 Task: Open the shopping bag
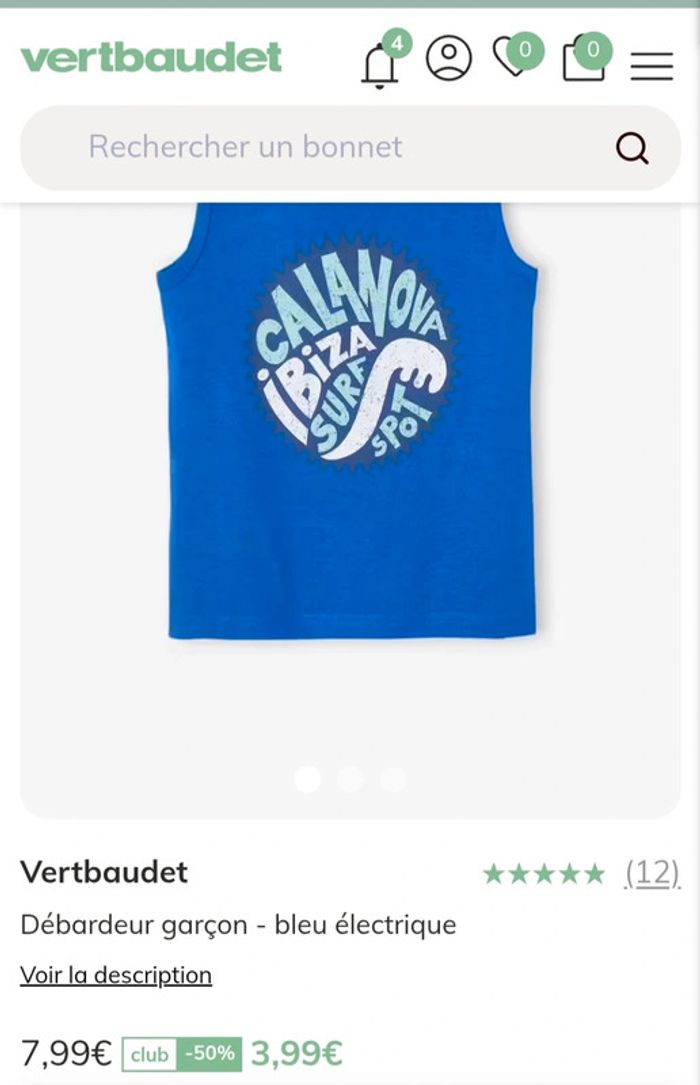point(584,59)
